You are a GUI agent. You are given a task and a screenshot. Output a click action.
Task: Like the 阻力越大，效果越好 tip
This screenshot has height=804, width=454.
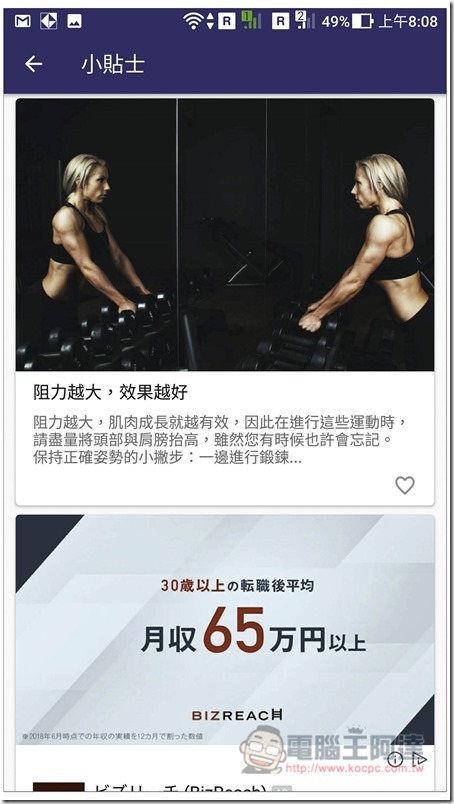pyautogui.click(x=404, y=485)
